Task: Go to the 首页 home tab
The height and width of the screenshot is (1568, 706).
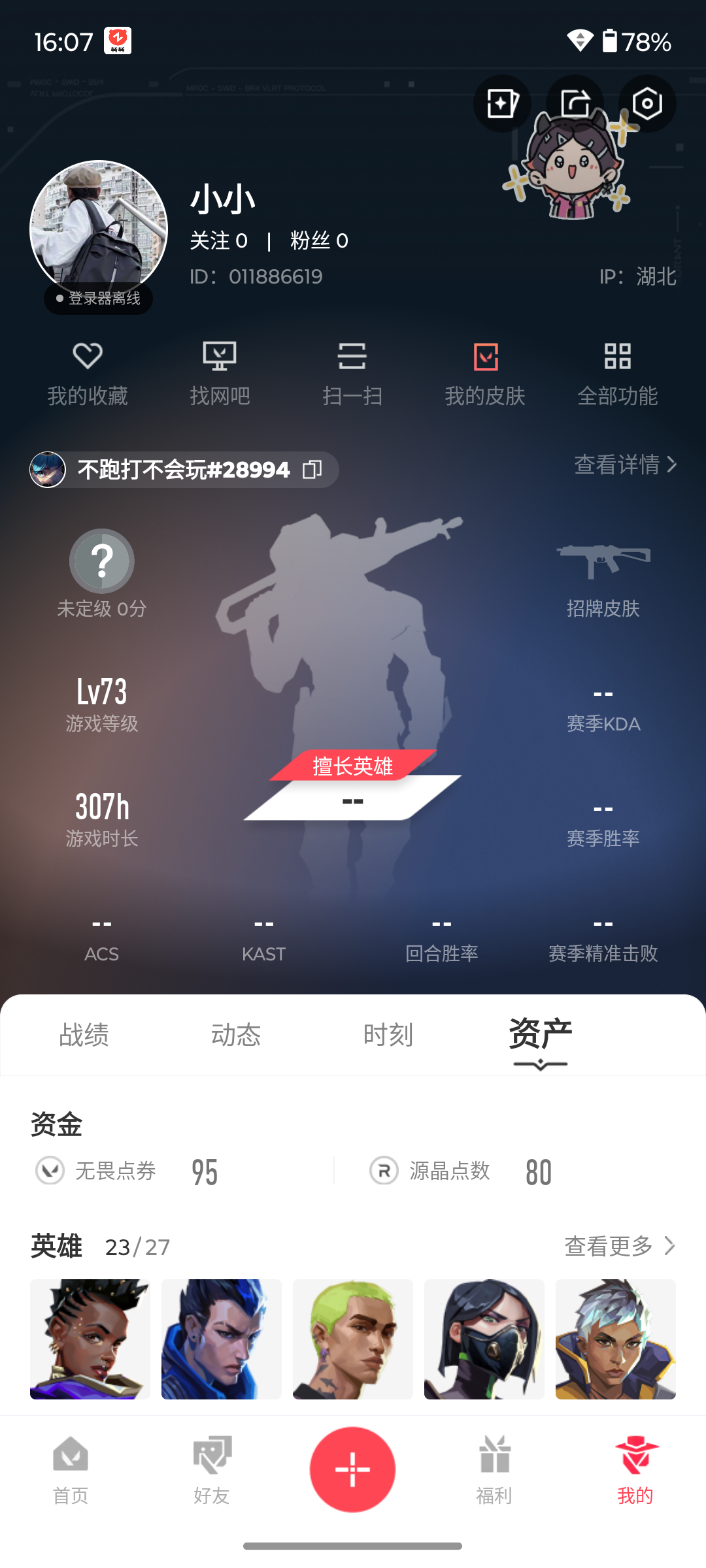Action: point(71,1470)
